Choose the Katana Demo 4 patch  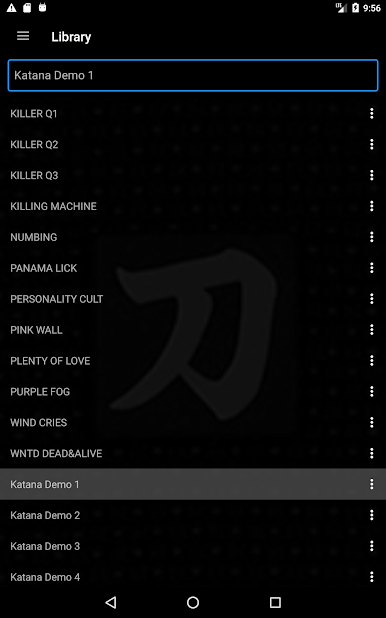click(193, 577)
